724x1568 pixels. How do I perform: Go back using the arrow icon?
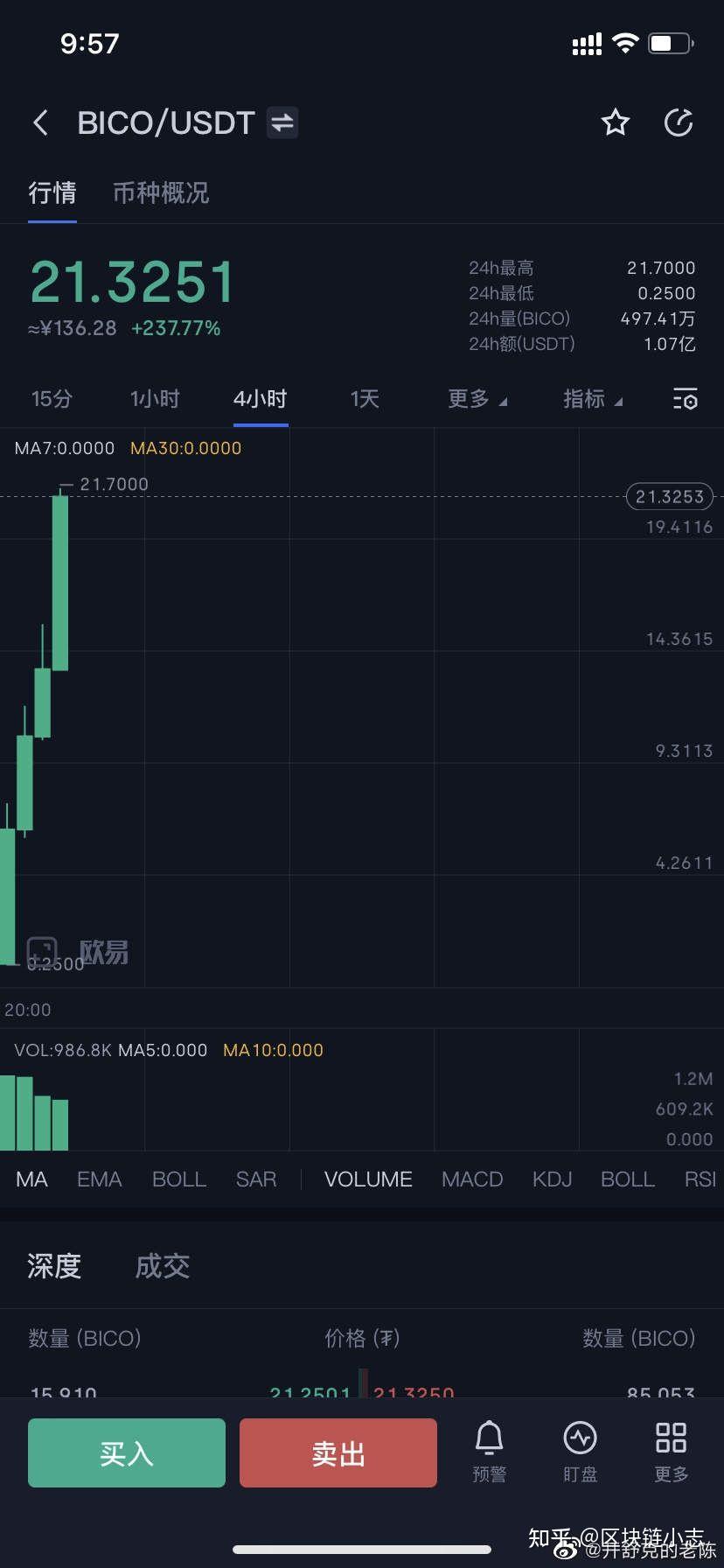40,123
